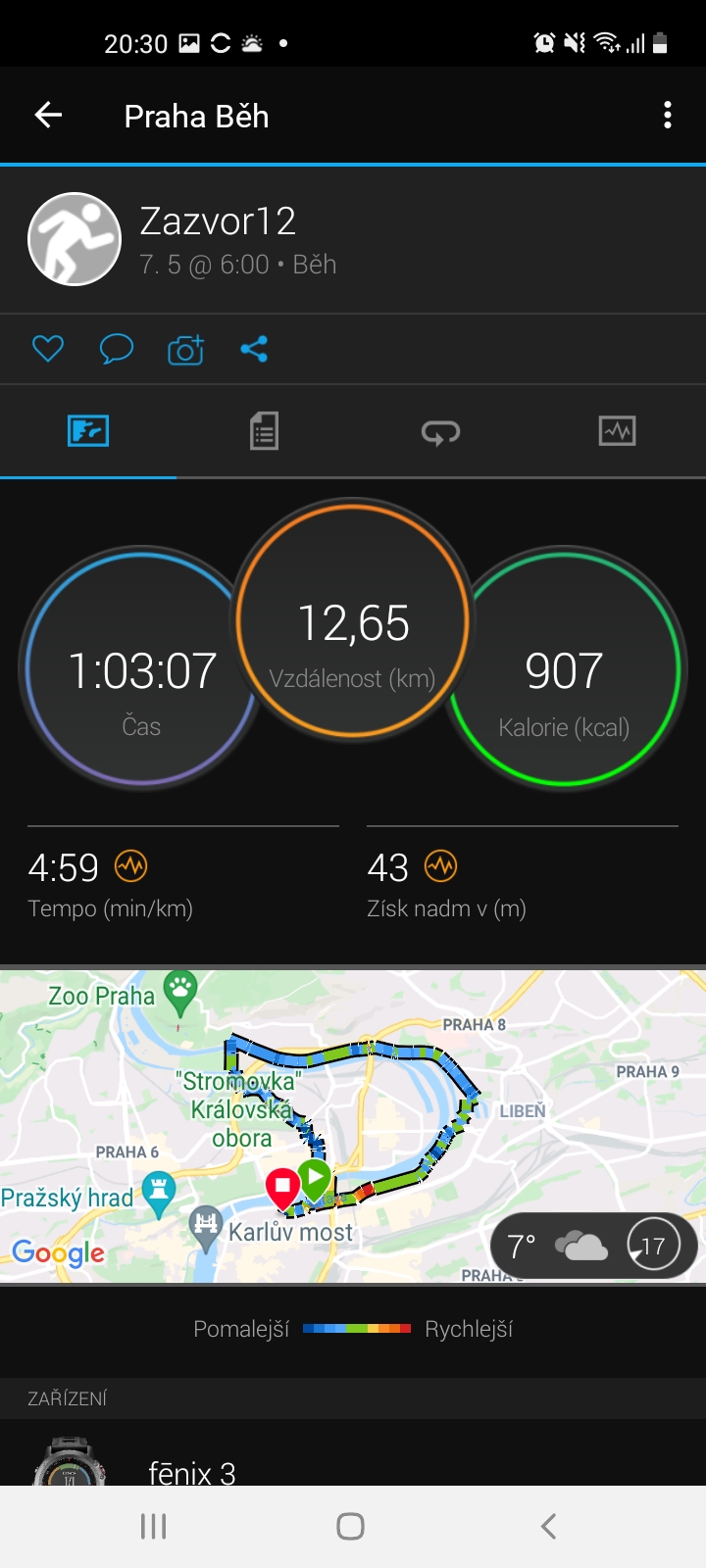The height and width of the screenshot is (1568, 706).
Task: Tap the system home button
Action: tap(351, 1526)
